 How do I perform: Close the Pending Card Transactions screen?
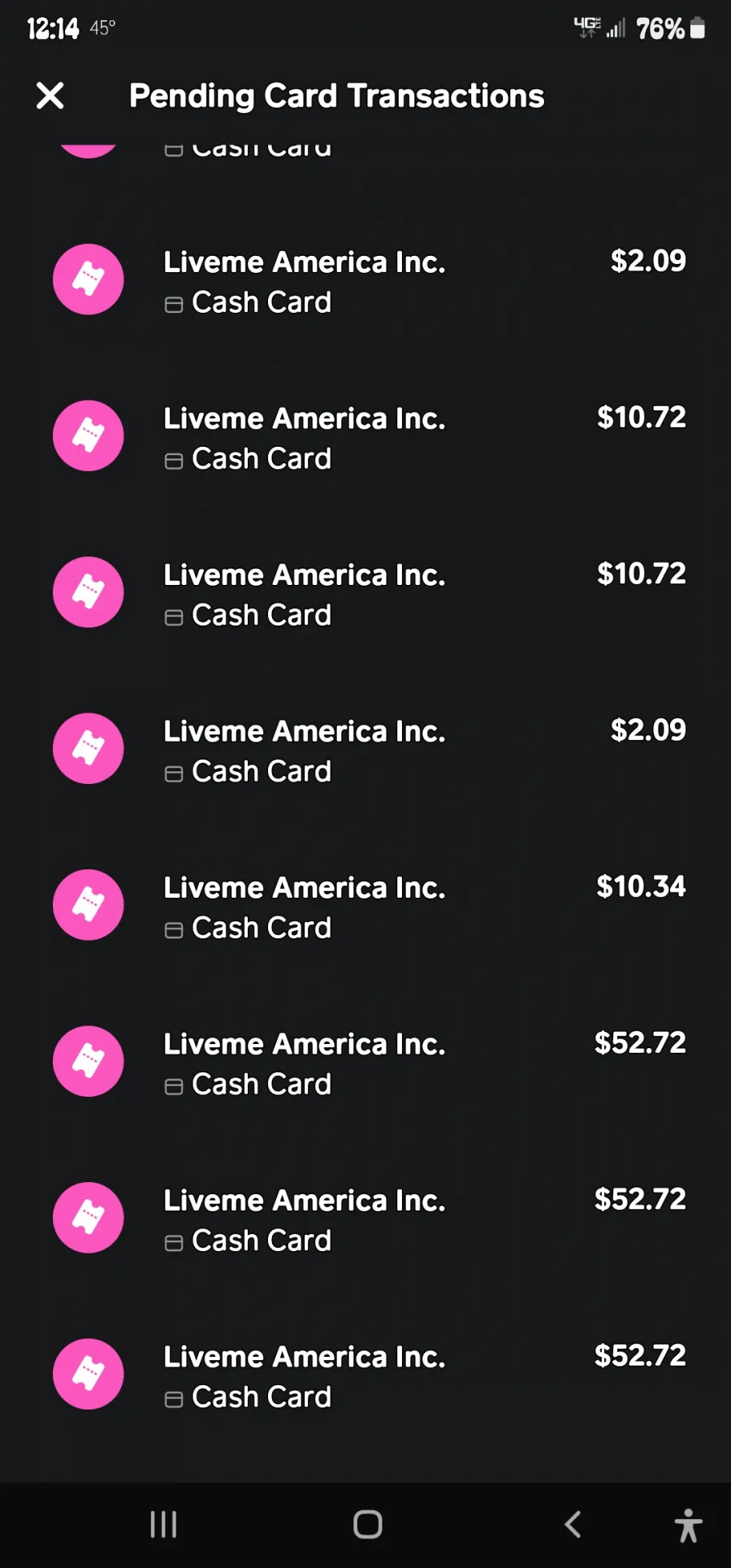[50, 96]
